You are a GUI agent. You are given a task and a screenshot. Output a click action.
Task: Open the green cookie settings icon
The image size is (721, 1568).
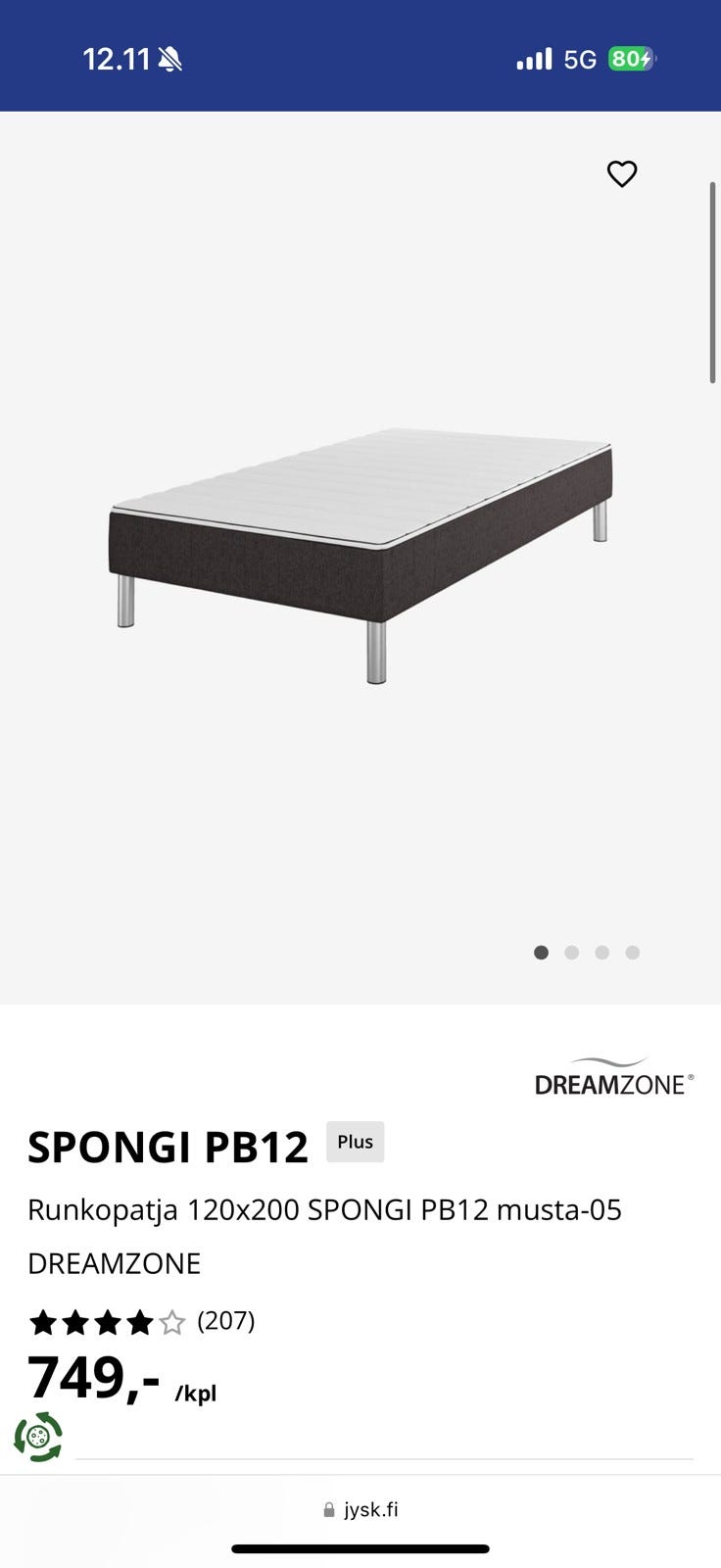pos(38,1437)
